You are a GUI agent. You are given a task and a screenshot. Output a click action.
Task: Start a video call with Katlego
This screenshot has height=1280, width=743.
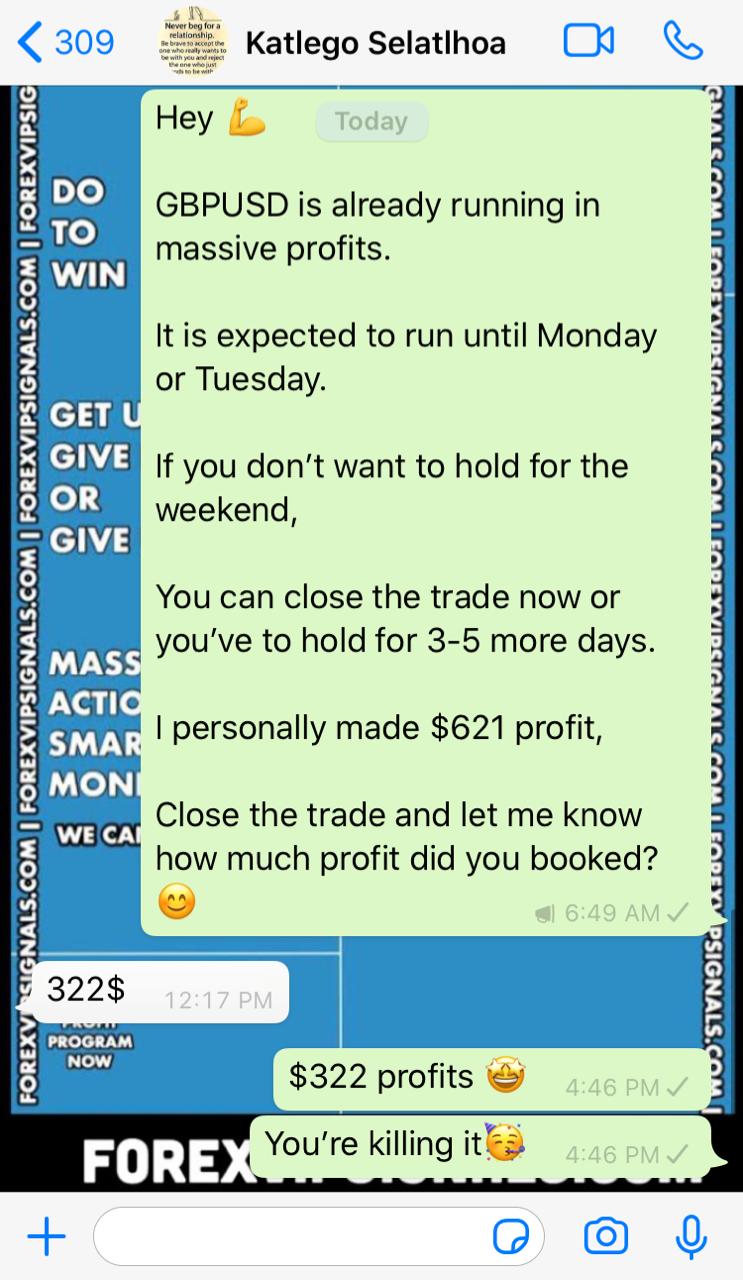589,41
